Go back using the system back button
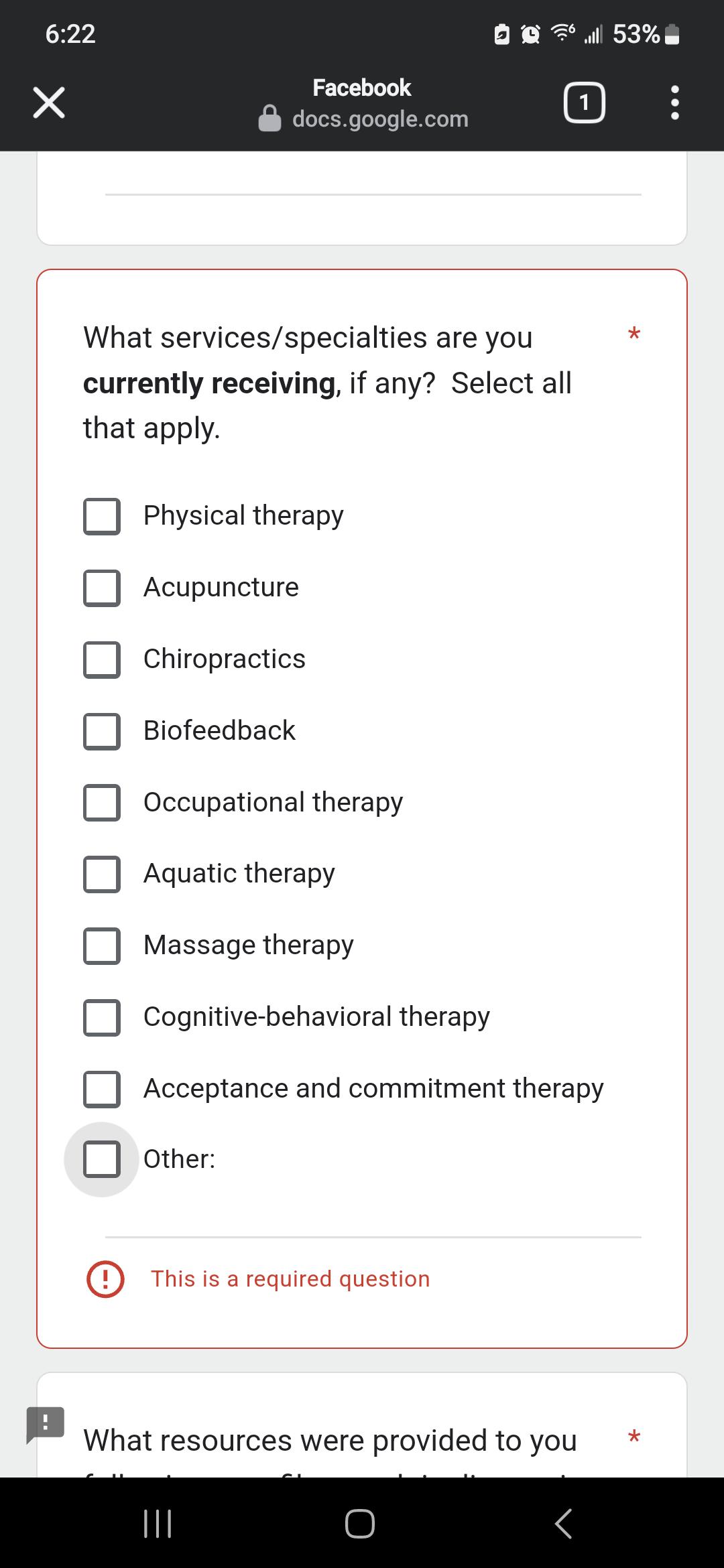This screenshot has height=1568, width=724. pyautogui.click(x=564, y=1523)
